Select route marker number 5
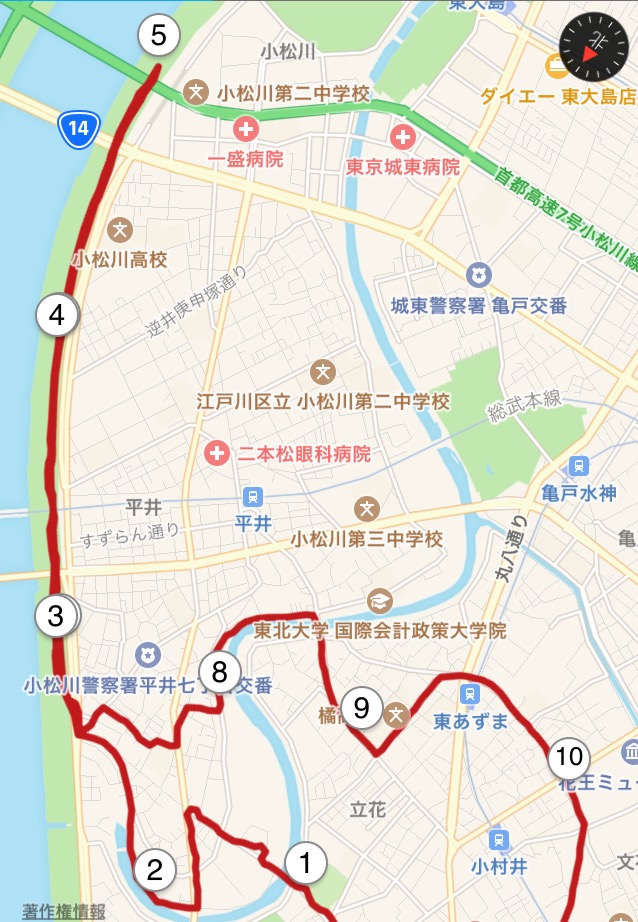 pos(158,36)
